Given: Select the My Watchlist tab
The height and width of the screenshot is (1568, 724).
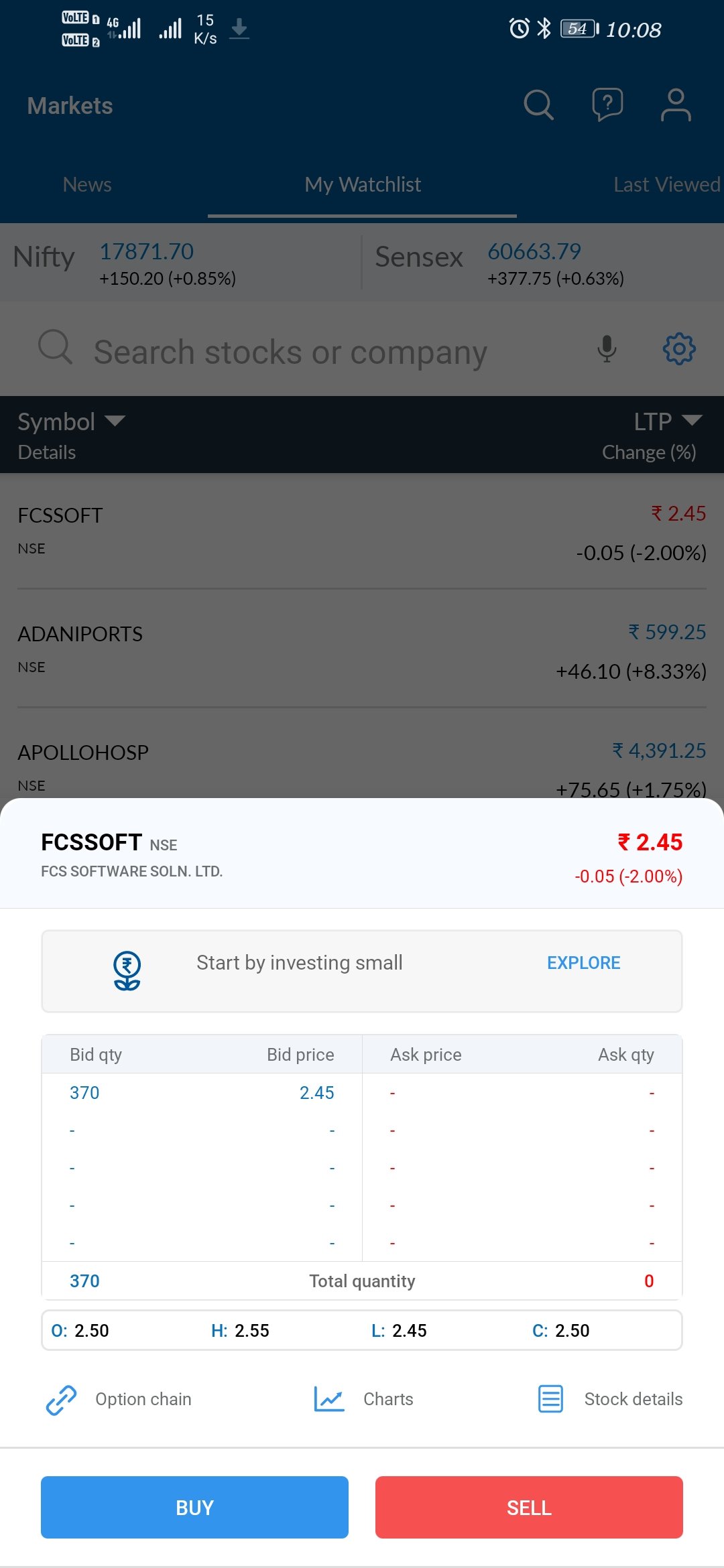Looking at the screenshot, I should (363, 184).
